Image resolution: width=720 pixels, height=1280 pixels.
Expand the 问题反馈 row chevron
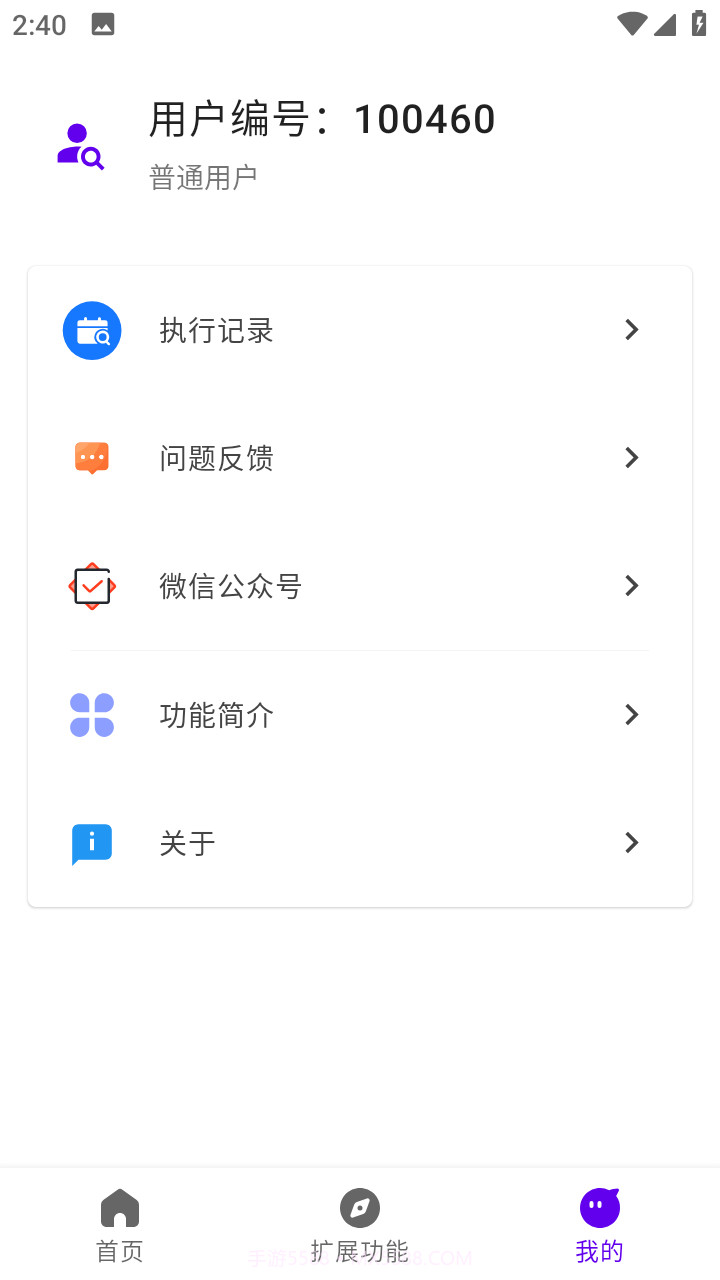[631, 458]
